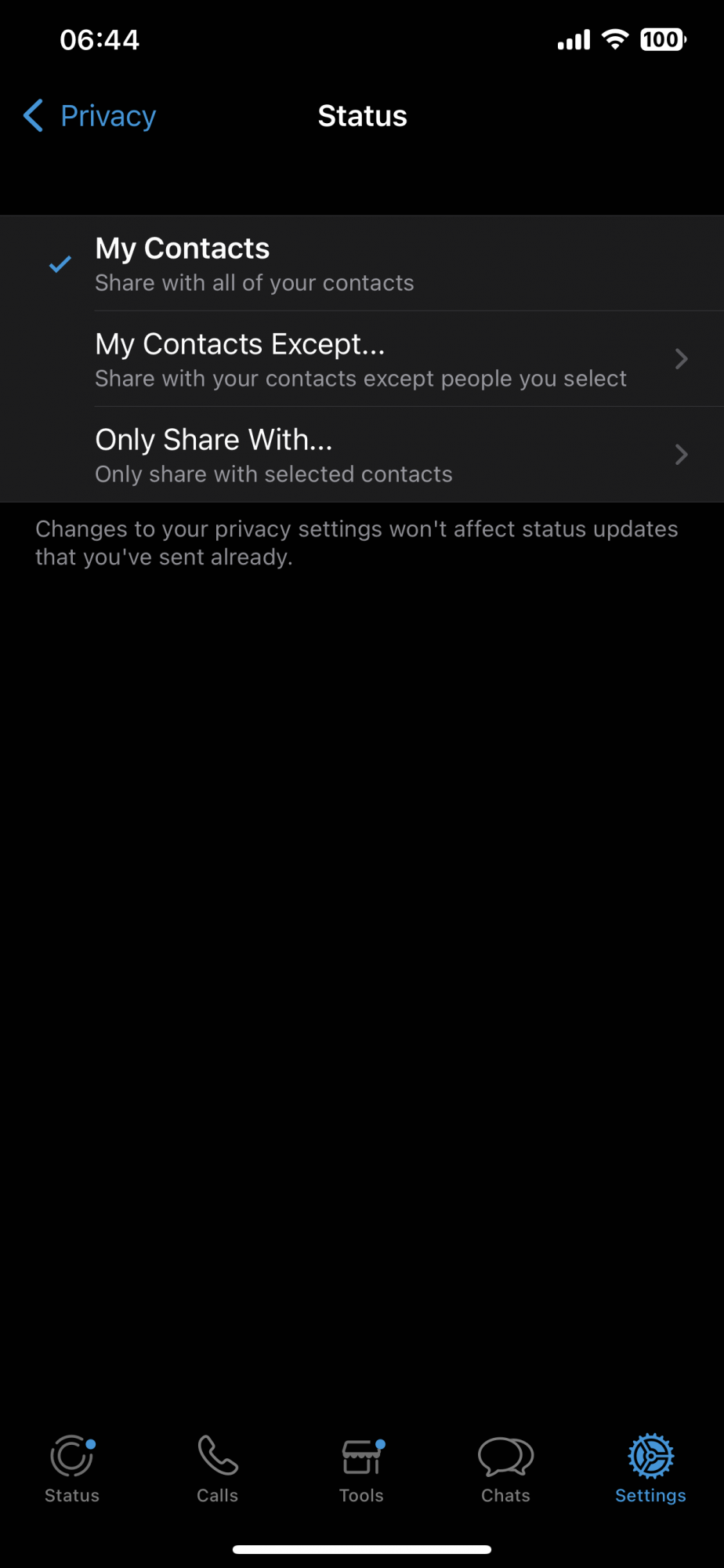This screenshot has width=724, height=1568.
Task: Switch to the Tools tab
Action: tap(361, 1469)
